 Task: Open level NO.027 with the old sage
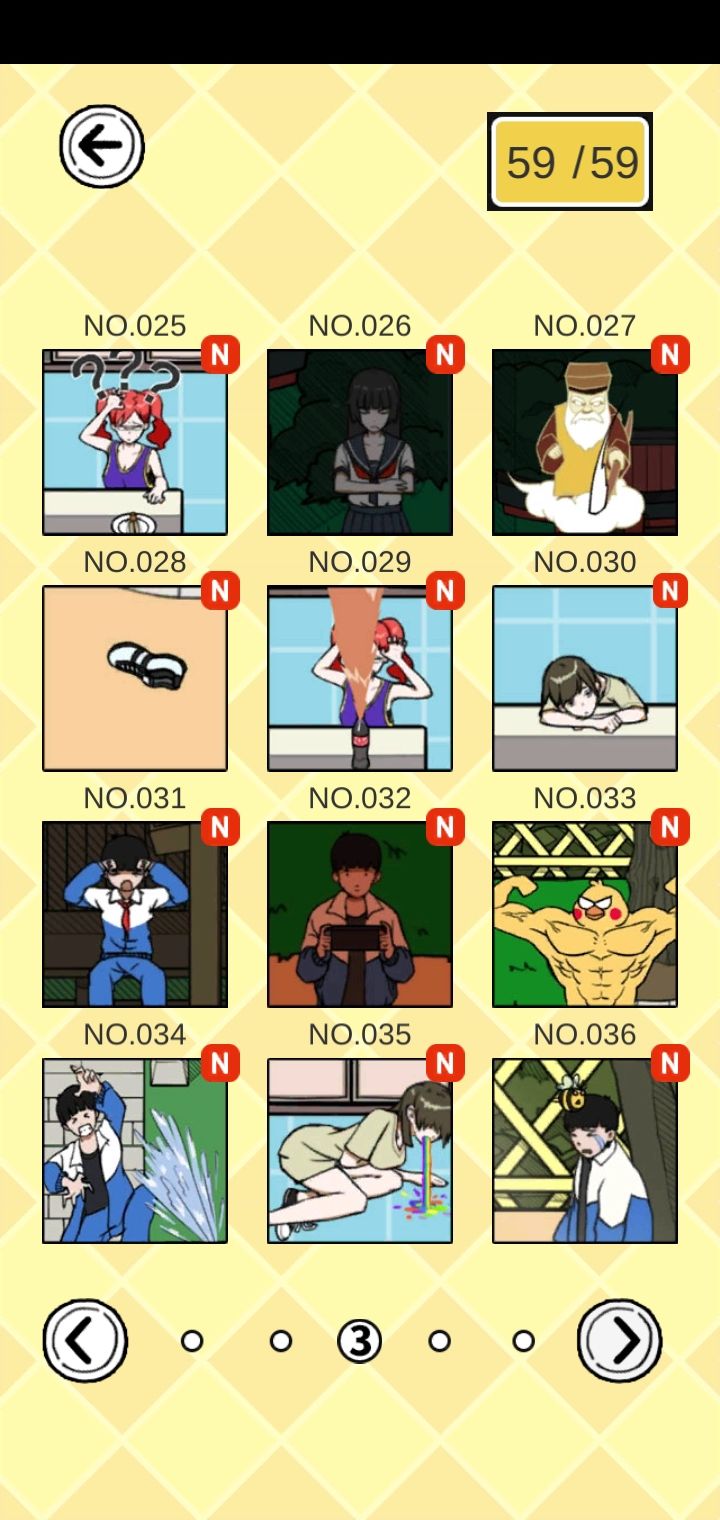coord(584,440)
